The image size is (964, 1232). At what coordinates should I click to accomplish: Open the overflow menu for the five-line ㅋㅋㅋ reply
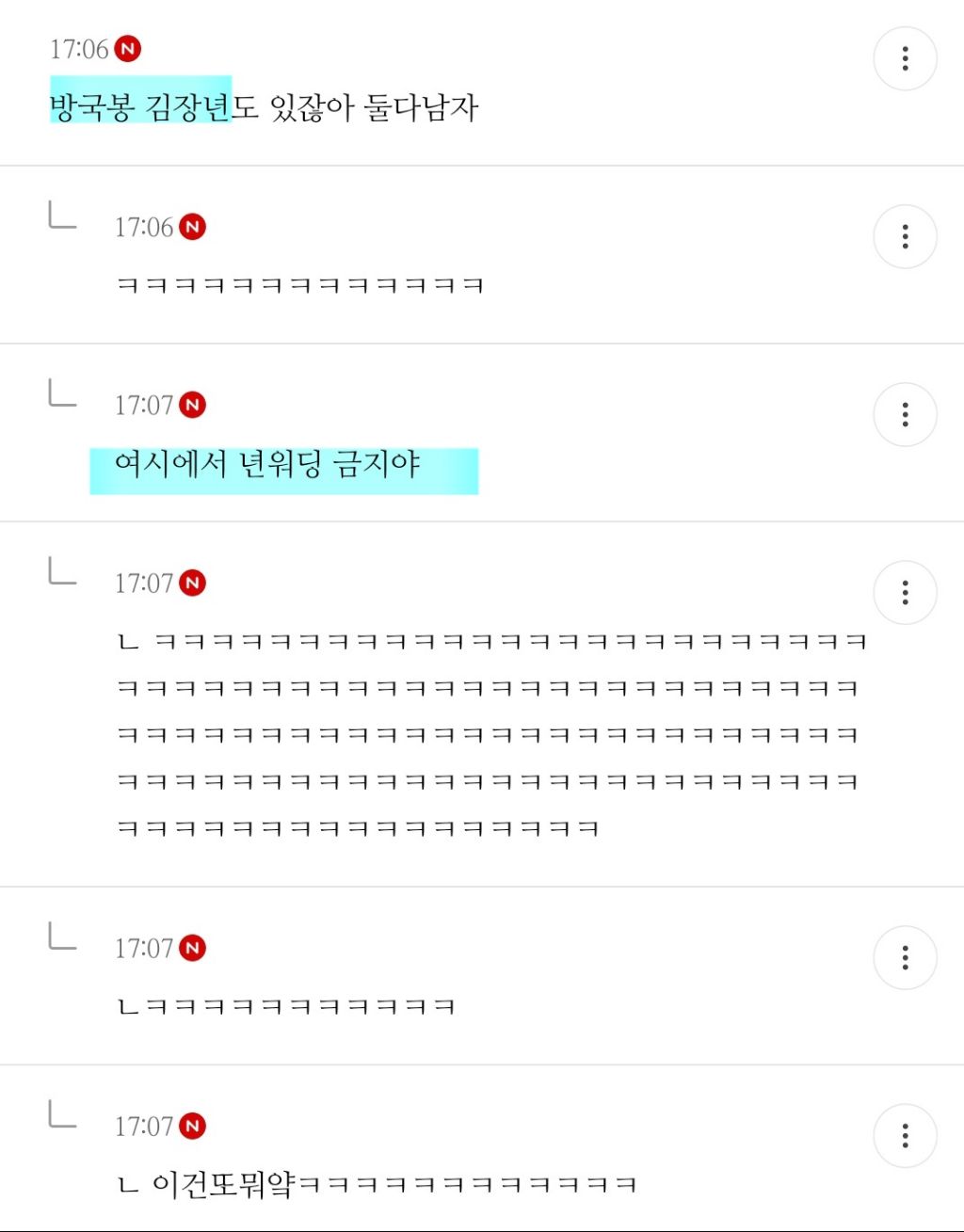[x=905, y=592]
